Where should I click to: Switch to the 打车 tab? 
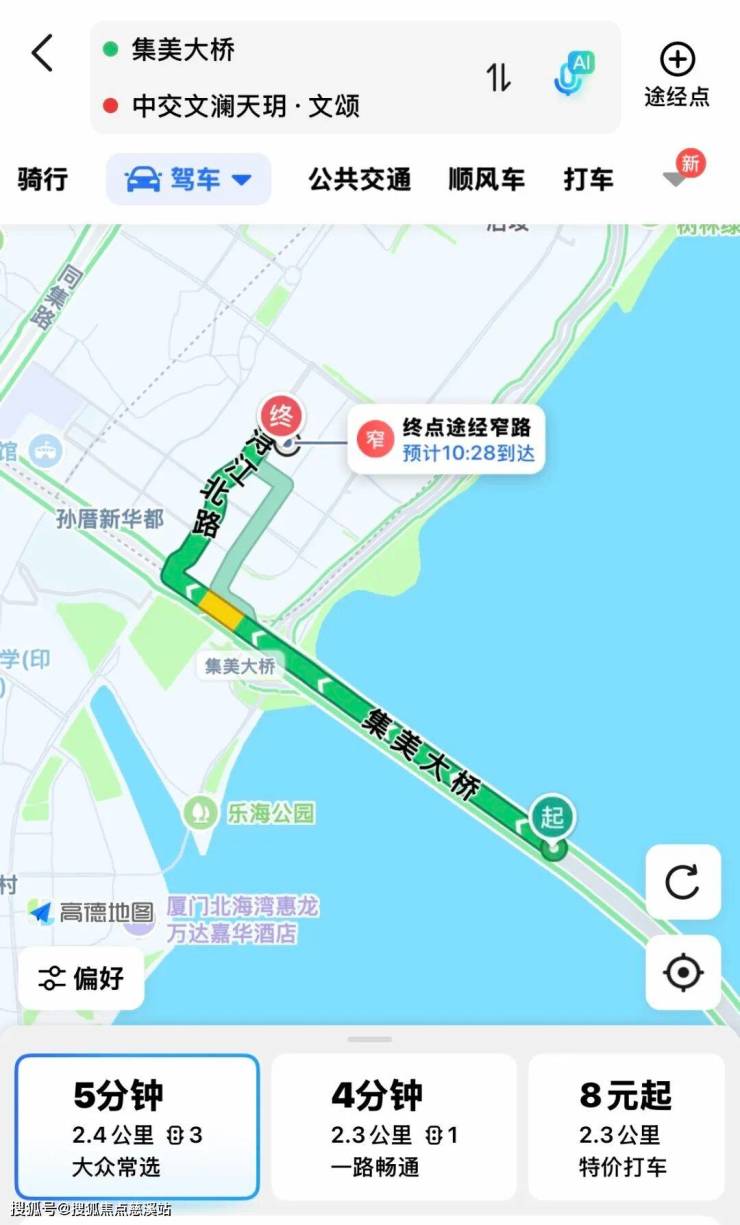coord(588,180)
